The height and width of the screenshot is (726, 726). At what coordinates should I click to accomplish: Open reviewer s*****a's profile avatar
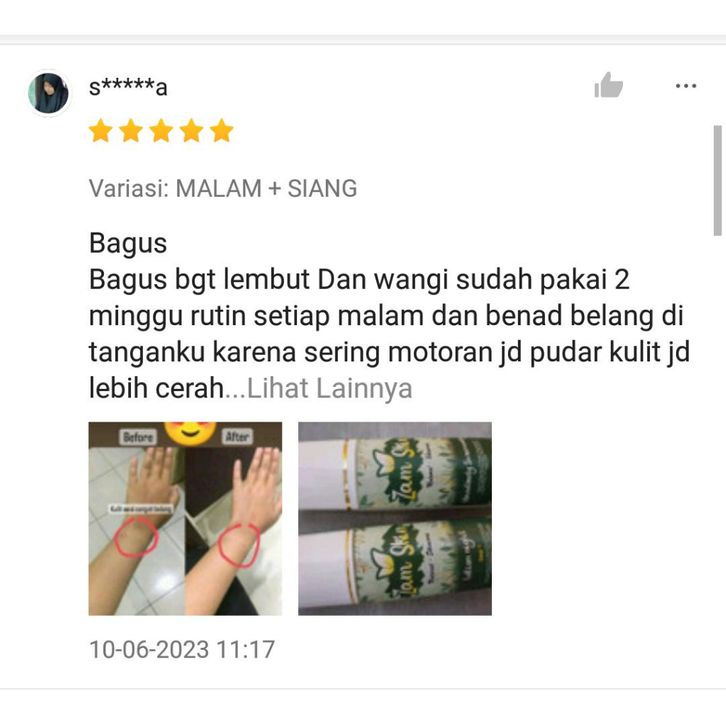pyautogui.click(x=48, y=93)
